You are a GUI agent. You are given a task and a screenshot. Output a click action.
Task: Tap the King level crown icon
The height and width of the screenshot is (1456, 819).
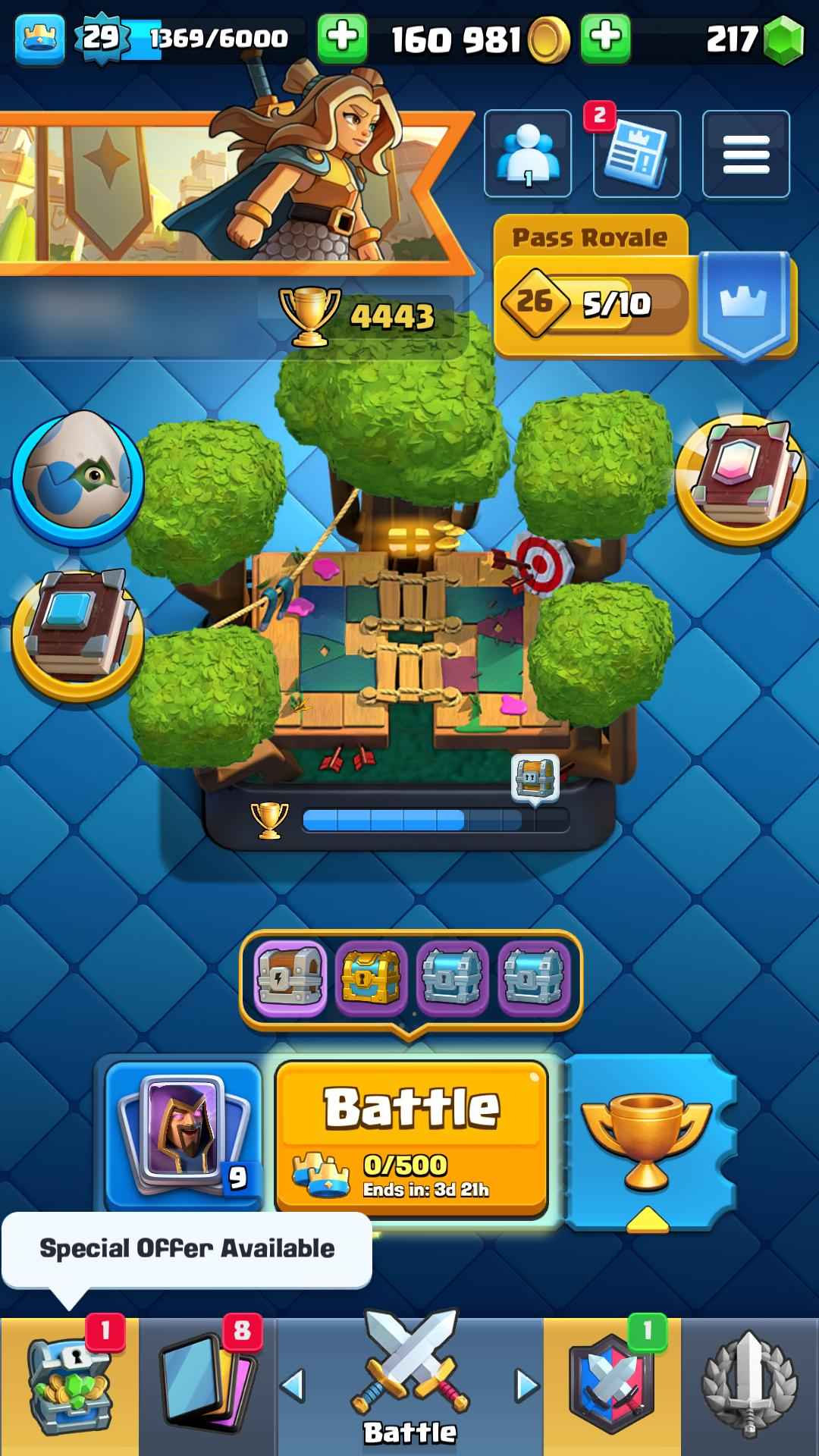tap(39, 38)
